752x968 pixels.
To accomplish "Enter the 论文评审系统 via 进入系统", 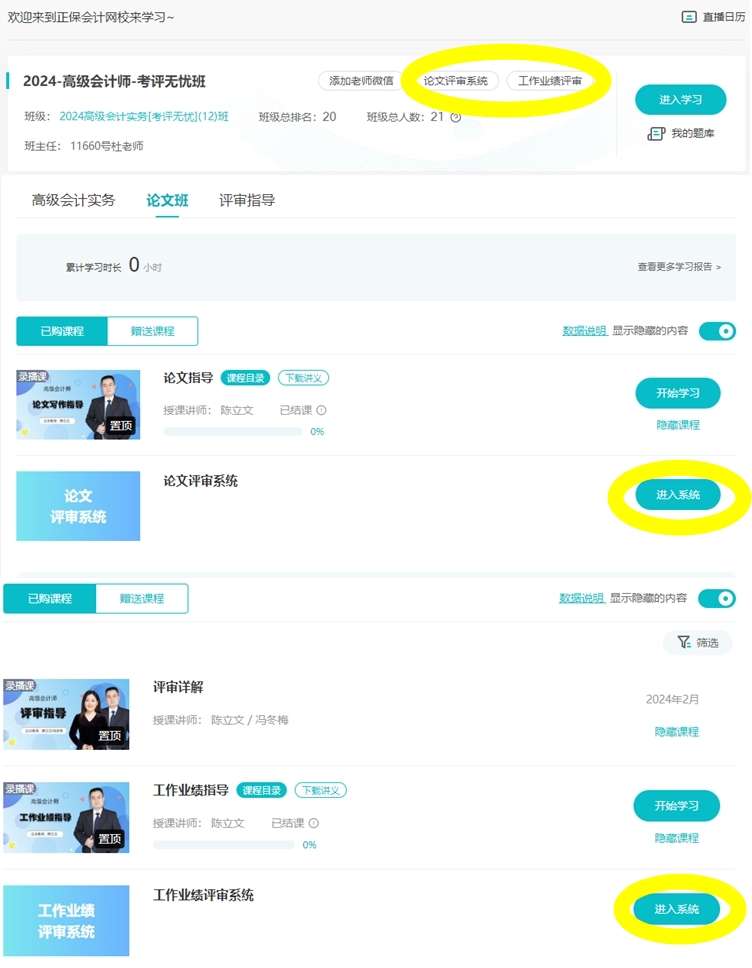I will [677, 495].
